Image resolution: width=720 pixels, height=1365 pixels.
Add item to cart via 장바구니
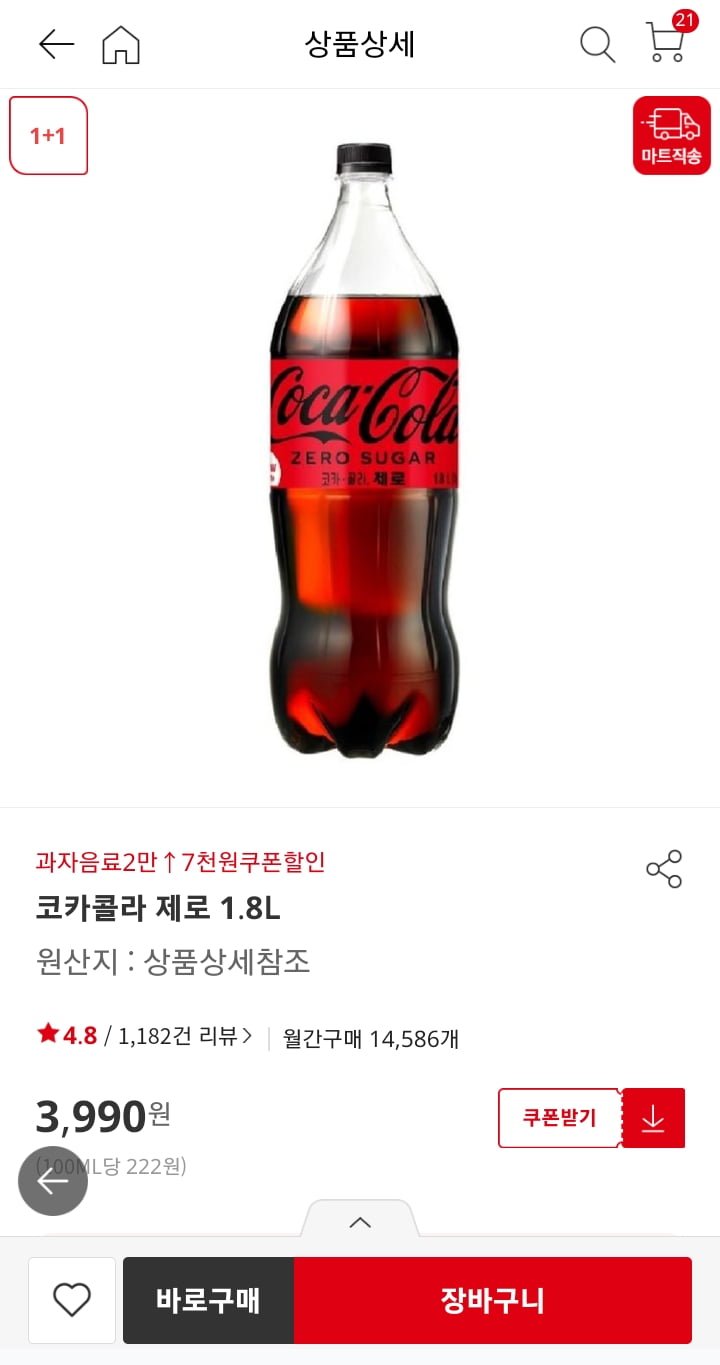492,1300
